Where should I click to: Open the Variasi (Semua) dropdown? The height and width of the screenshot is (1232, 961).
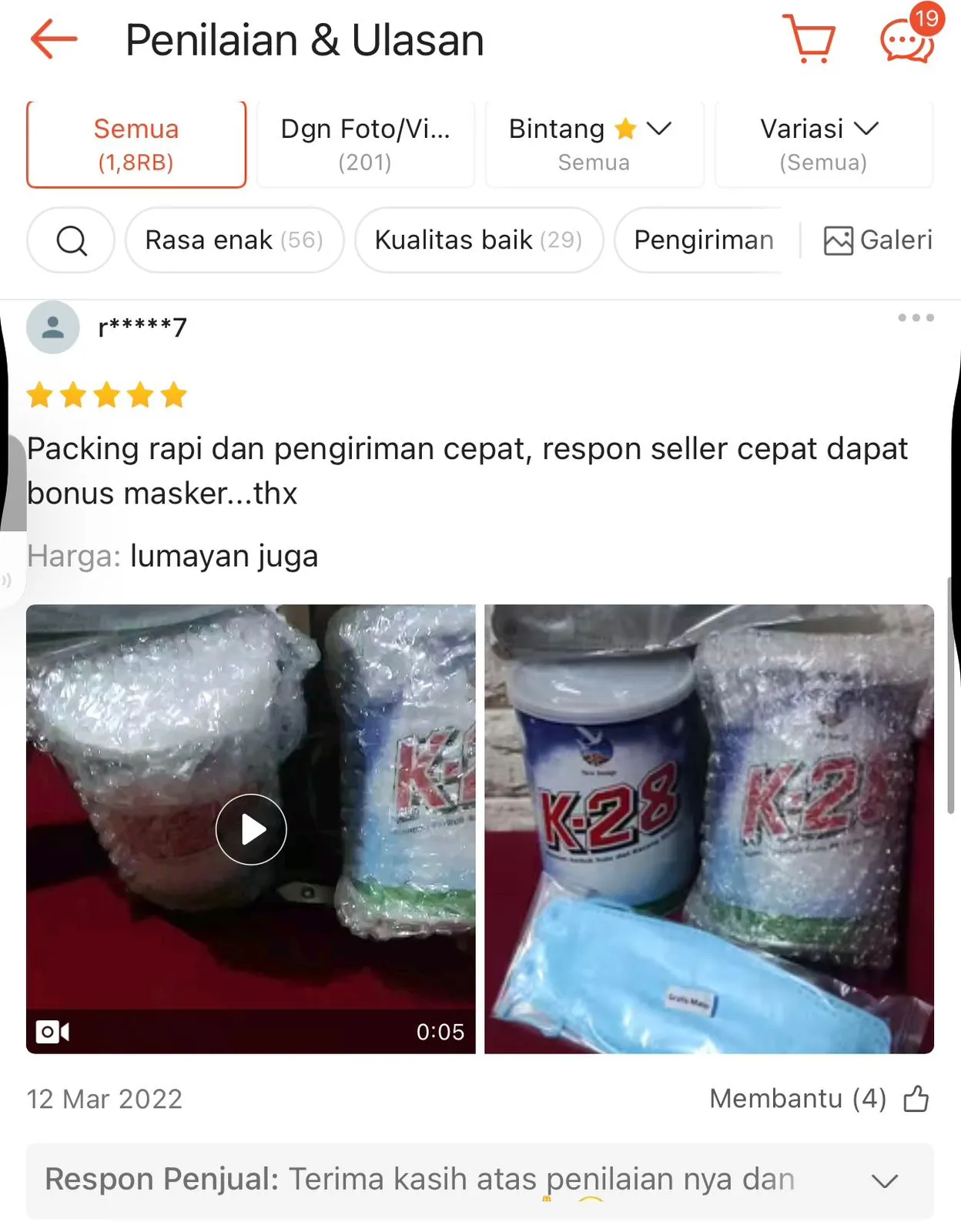click(822, 144)
